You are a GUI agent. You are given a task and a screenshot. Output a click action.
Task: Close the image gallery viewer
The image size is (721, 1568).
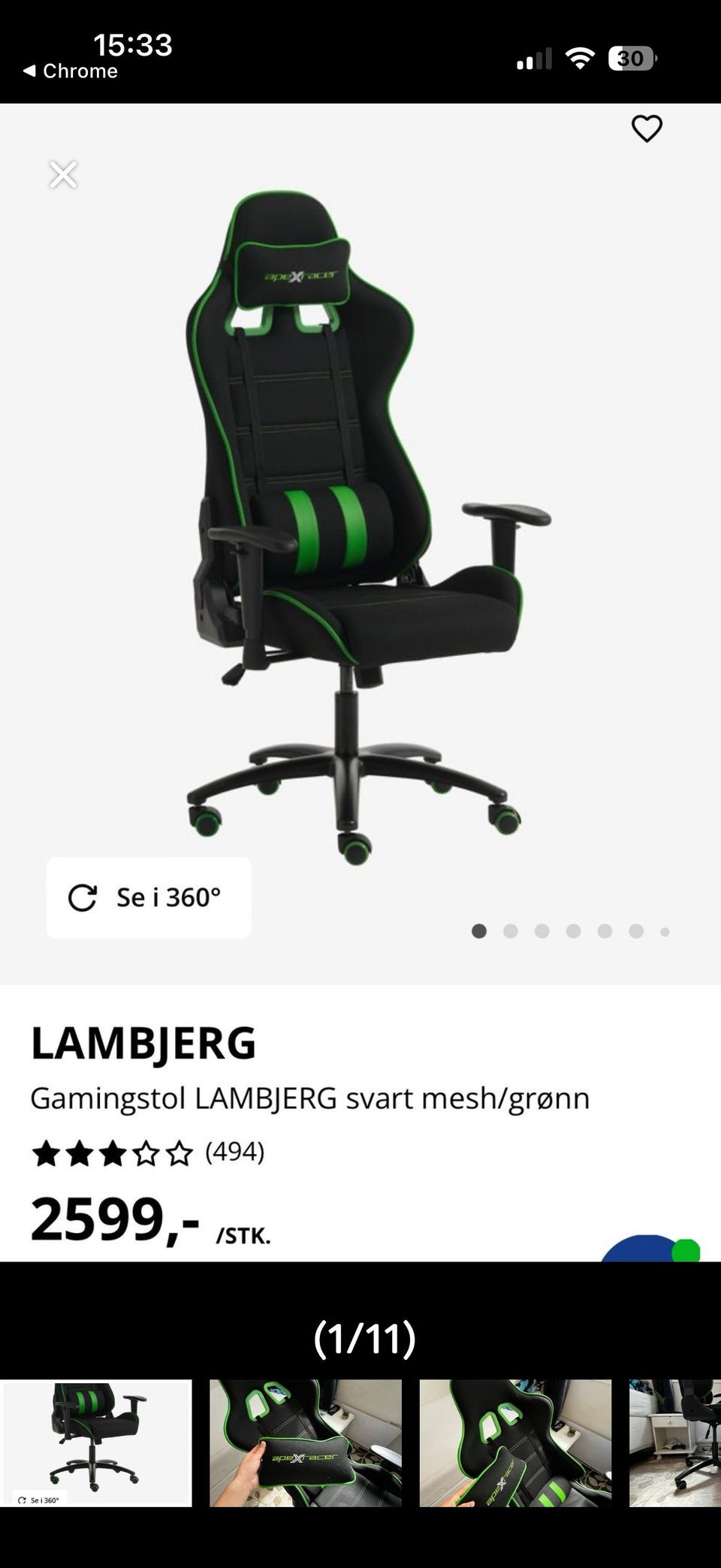pos(63,175)
